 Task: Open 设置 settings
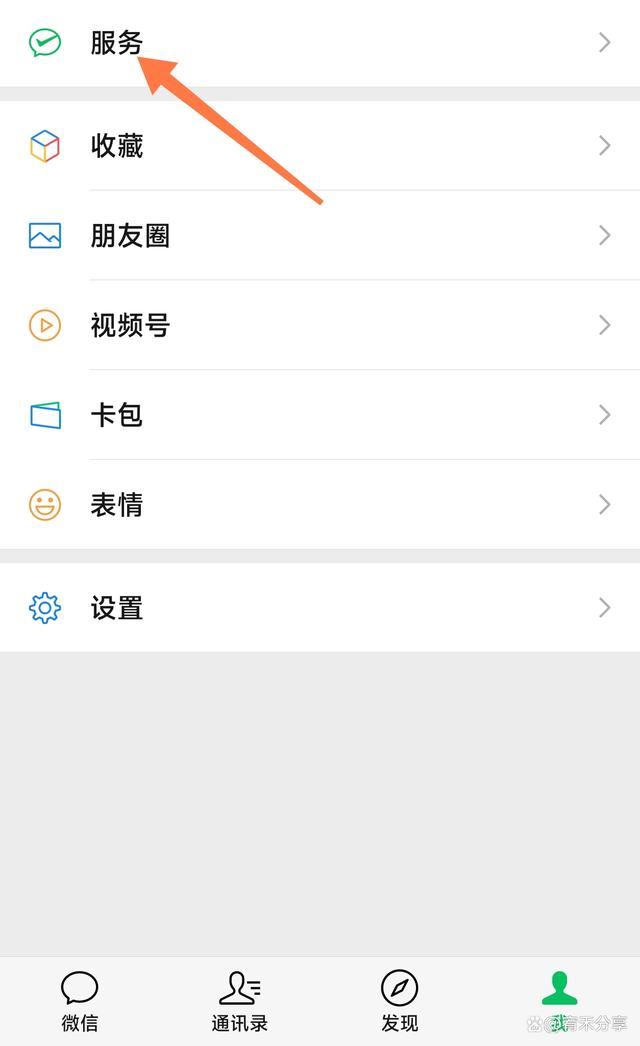(300, 608)
